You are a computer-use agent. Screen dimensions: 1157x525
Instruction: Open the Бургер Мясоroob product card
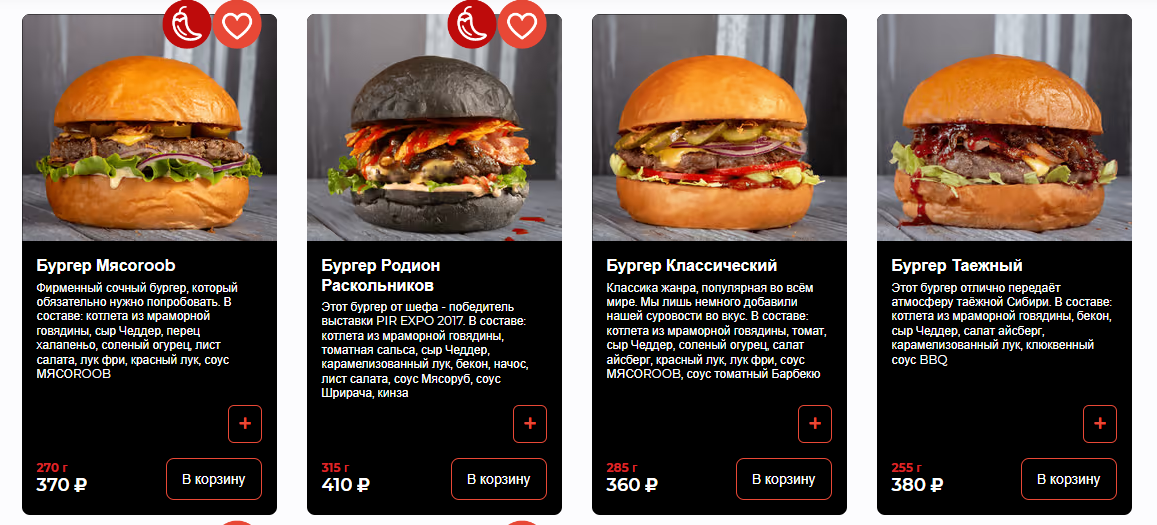106,266
